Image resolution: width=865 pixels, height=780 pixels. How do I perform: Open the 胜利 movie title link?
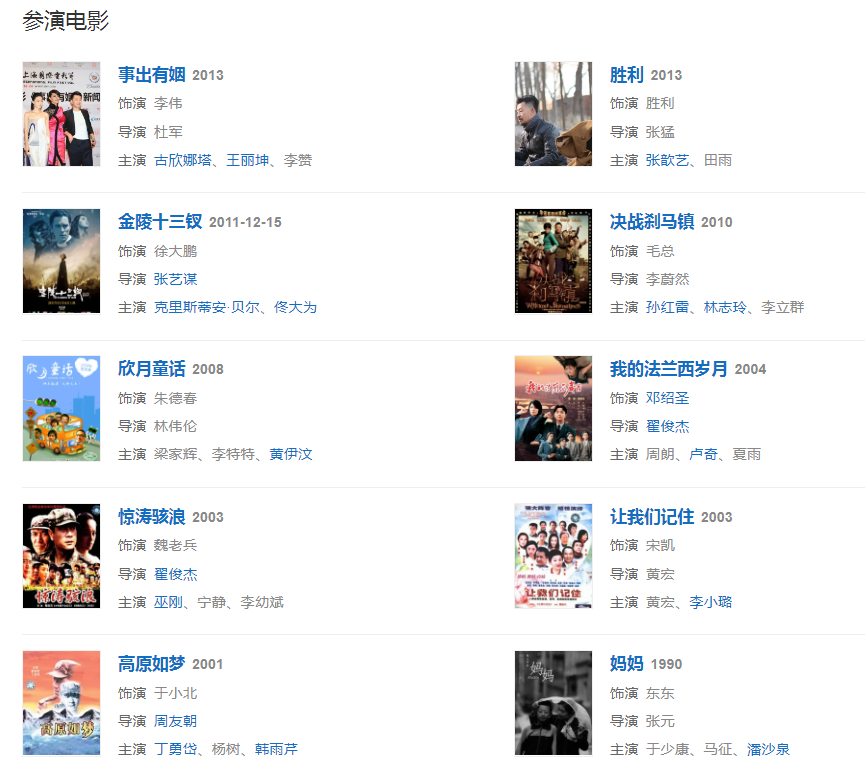626,75
